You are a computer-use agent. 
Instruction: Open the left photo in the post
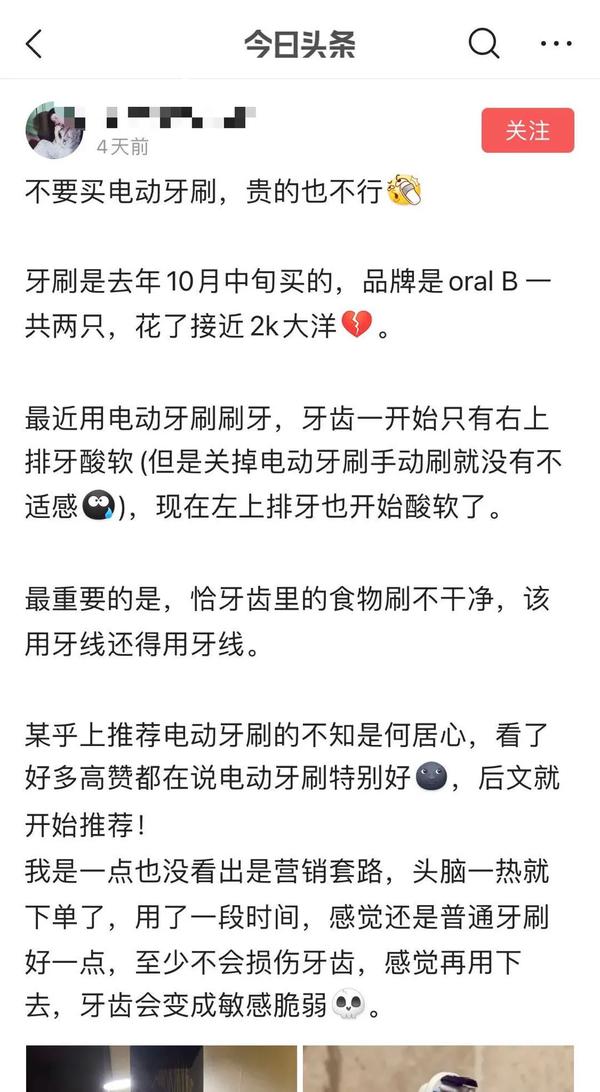click(x=161, y=1068)
